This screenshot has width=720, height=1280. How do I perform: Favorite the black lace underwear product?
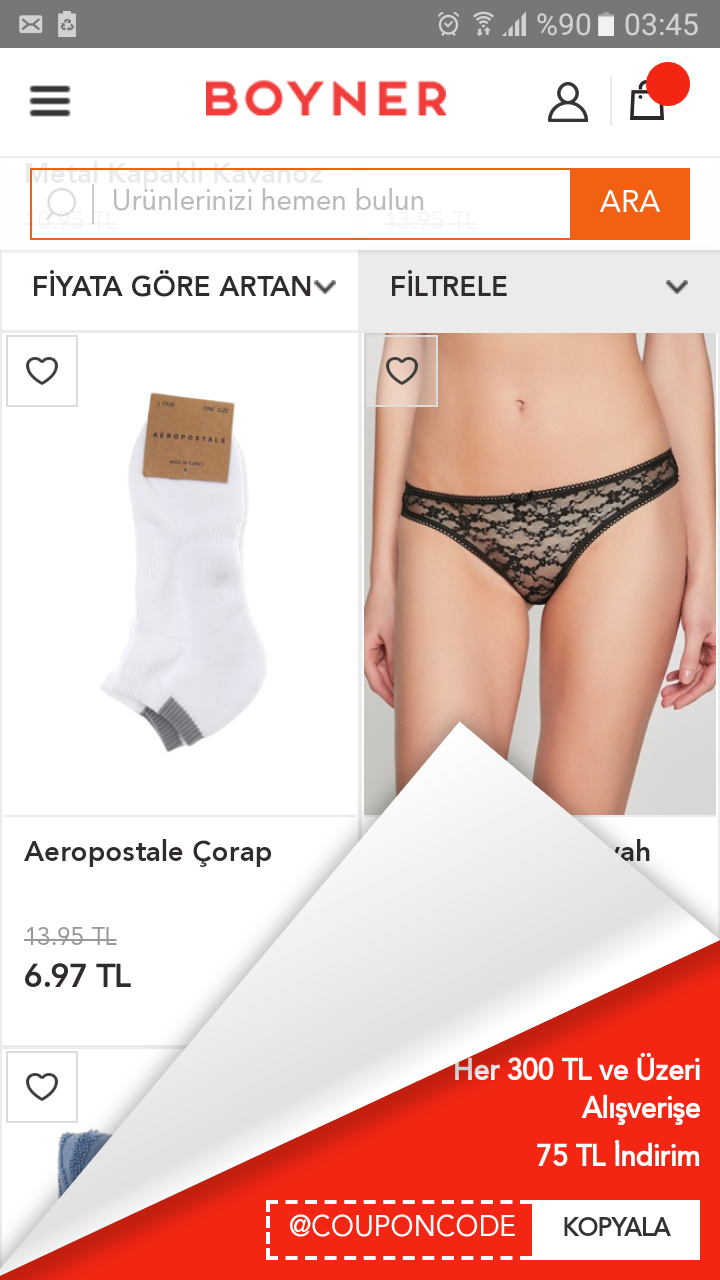pos(402,371)
